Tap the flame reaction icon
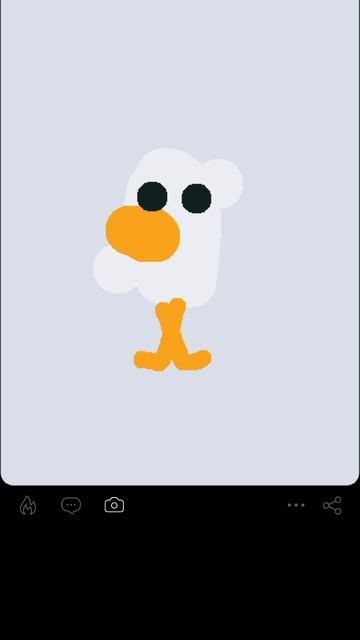The image size is (360, 640). (x=28, y=505)
